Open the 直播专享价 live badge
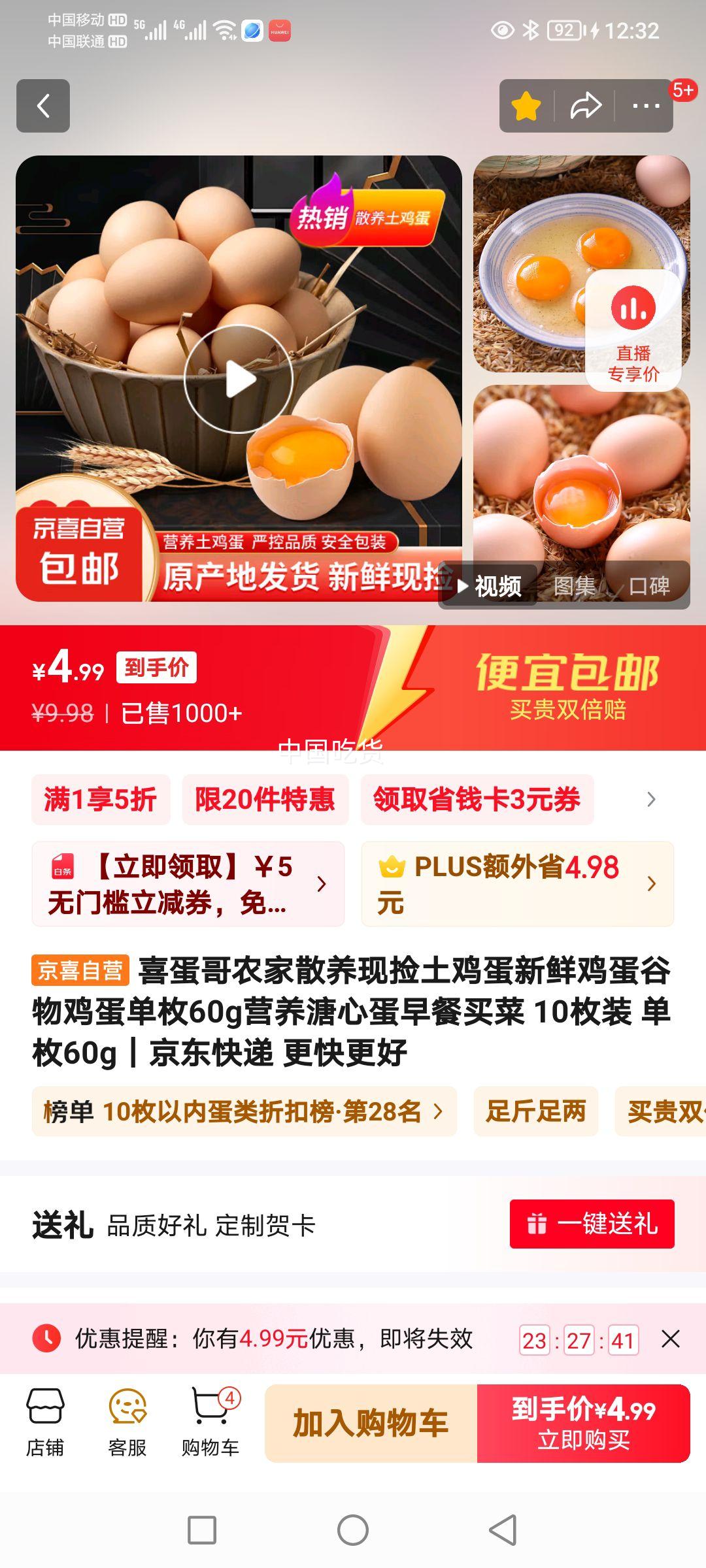 tap(633, 331)
